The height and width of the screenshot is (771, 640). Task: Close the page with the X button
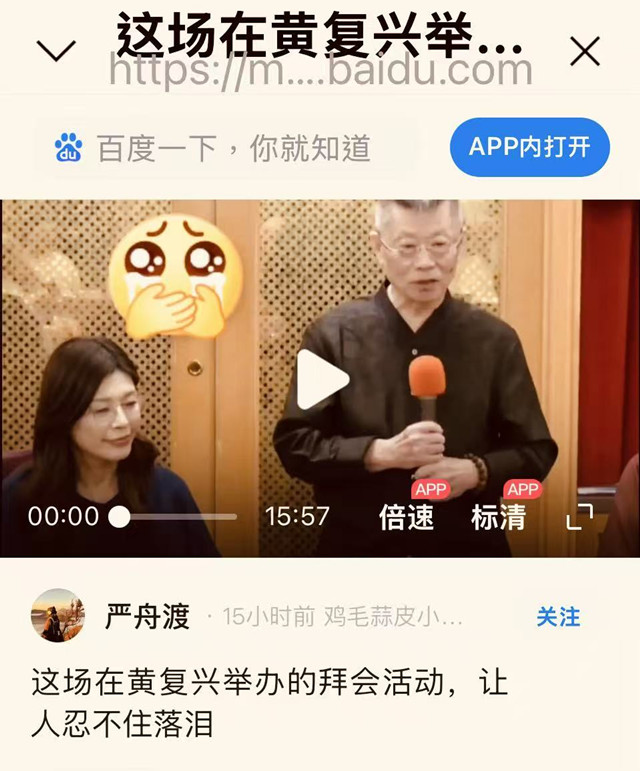point(585,51)
